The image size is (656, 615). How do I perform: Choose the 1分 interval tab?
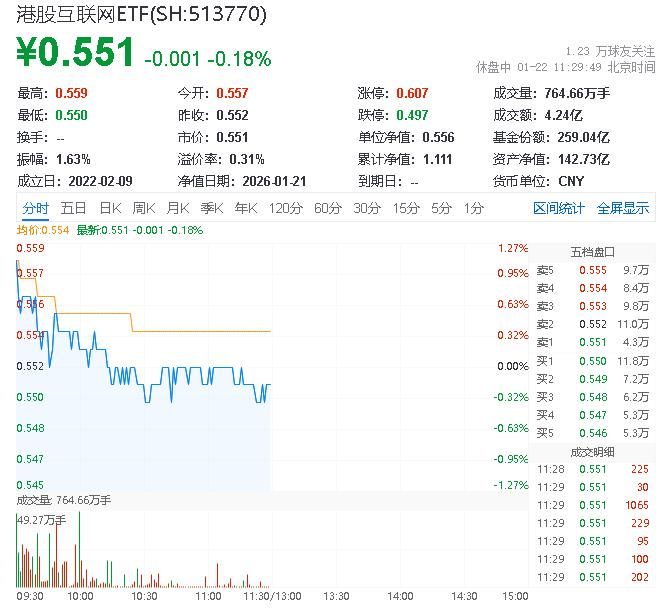pyautogui.click(x=473, y=208)
